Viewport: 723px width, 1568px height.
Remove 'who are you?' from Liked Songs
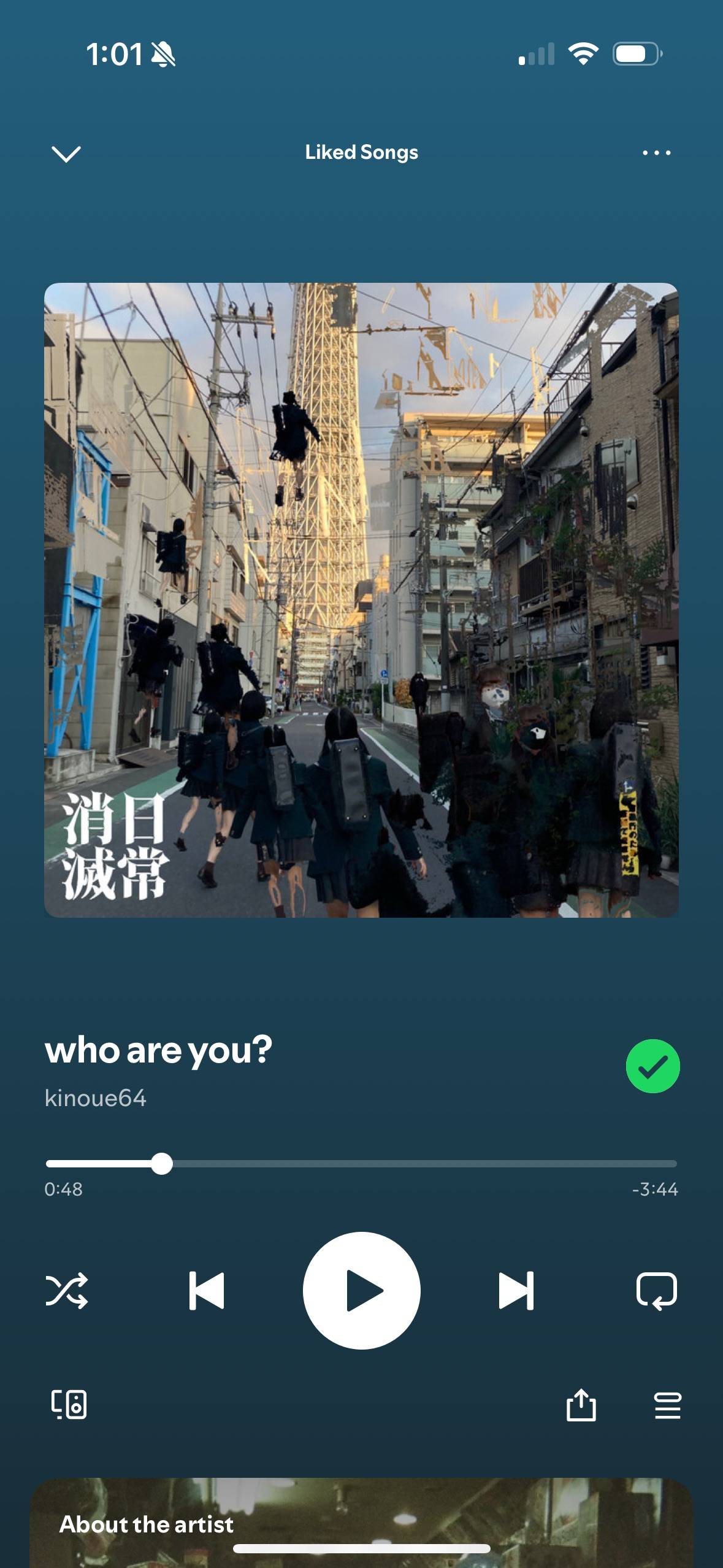tap(652, 1066)
